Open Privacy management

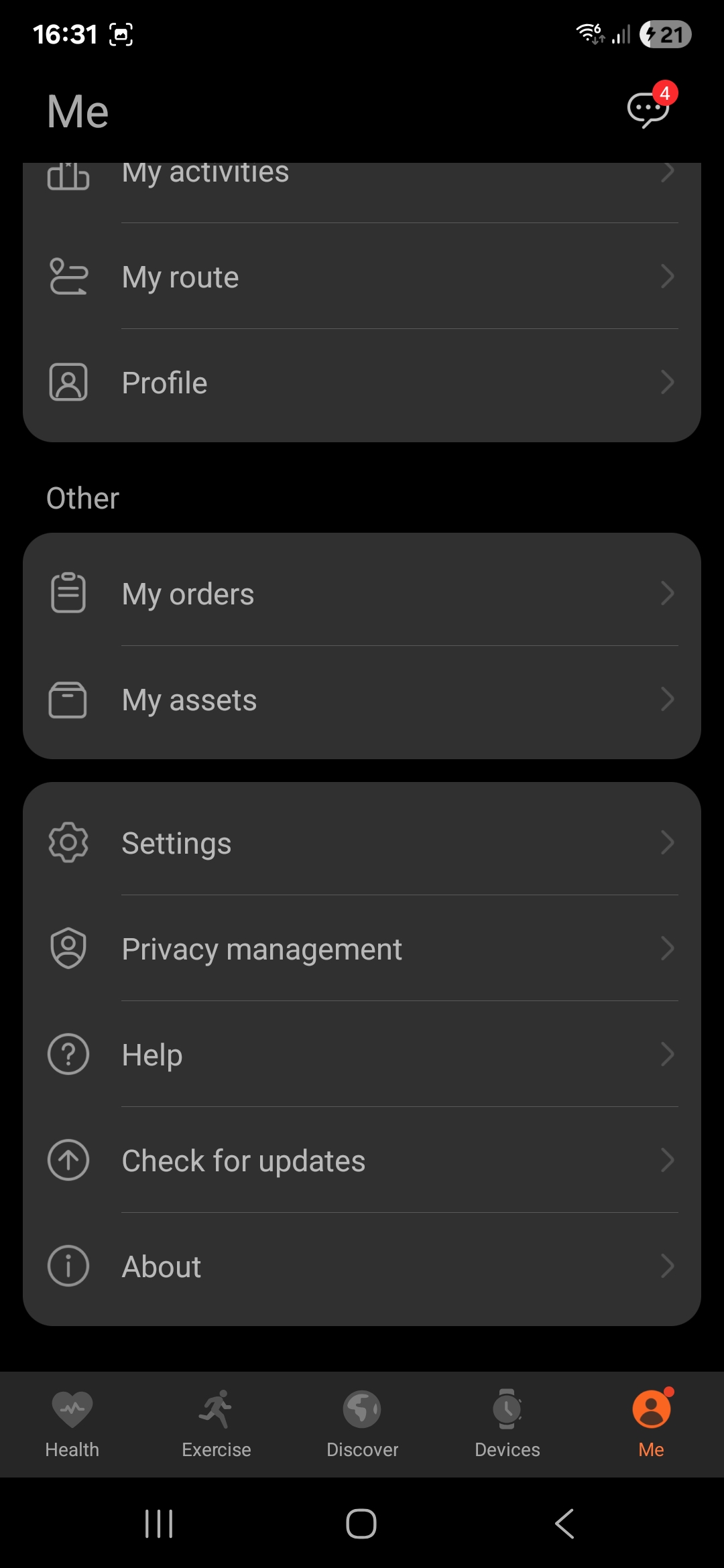click(362, 948)
